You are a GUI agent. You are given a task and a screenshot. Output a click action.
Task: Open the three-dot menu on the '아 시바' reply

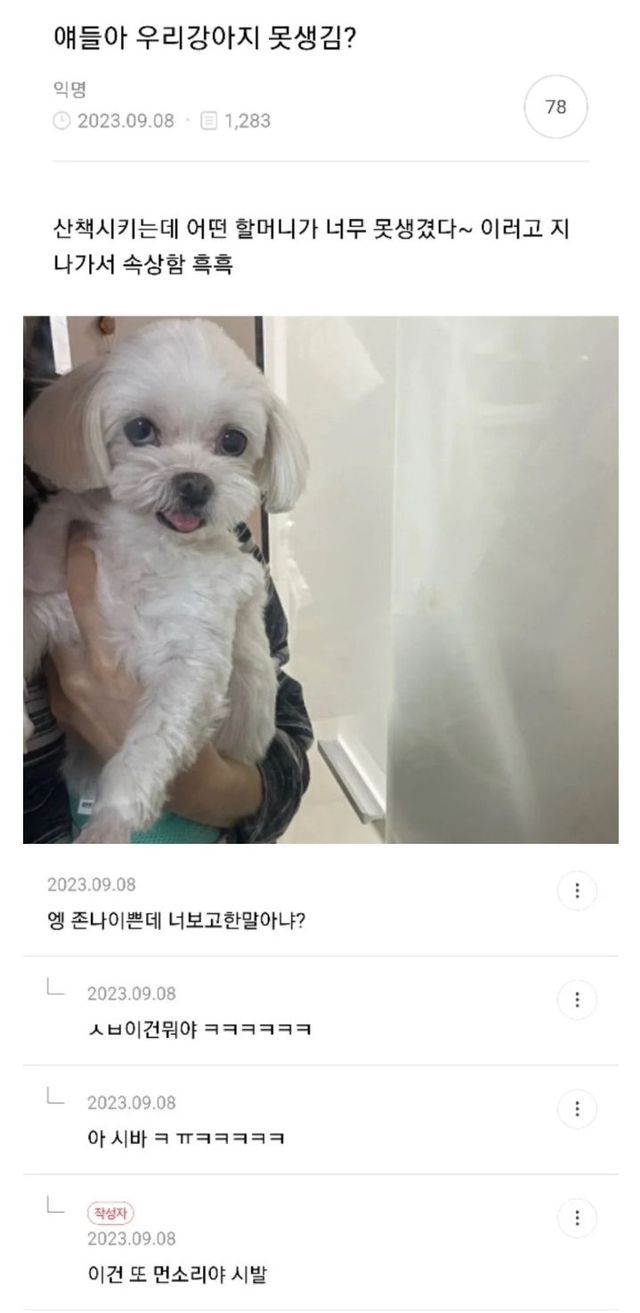[x=577, y=1108]
